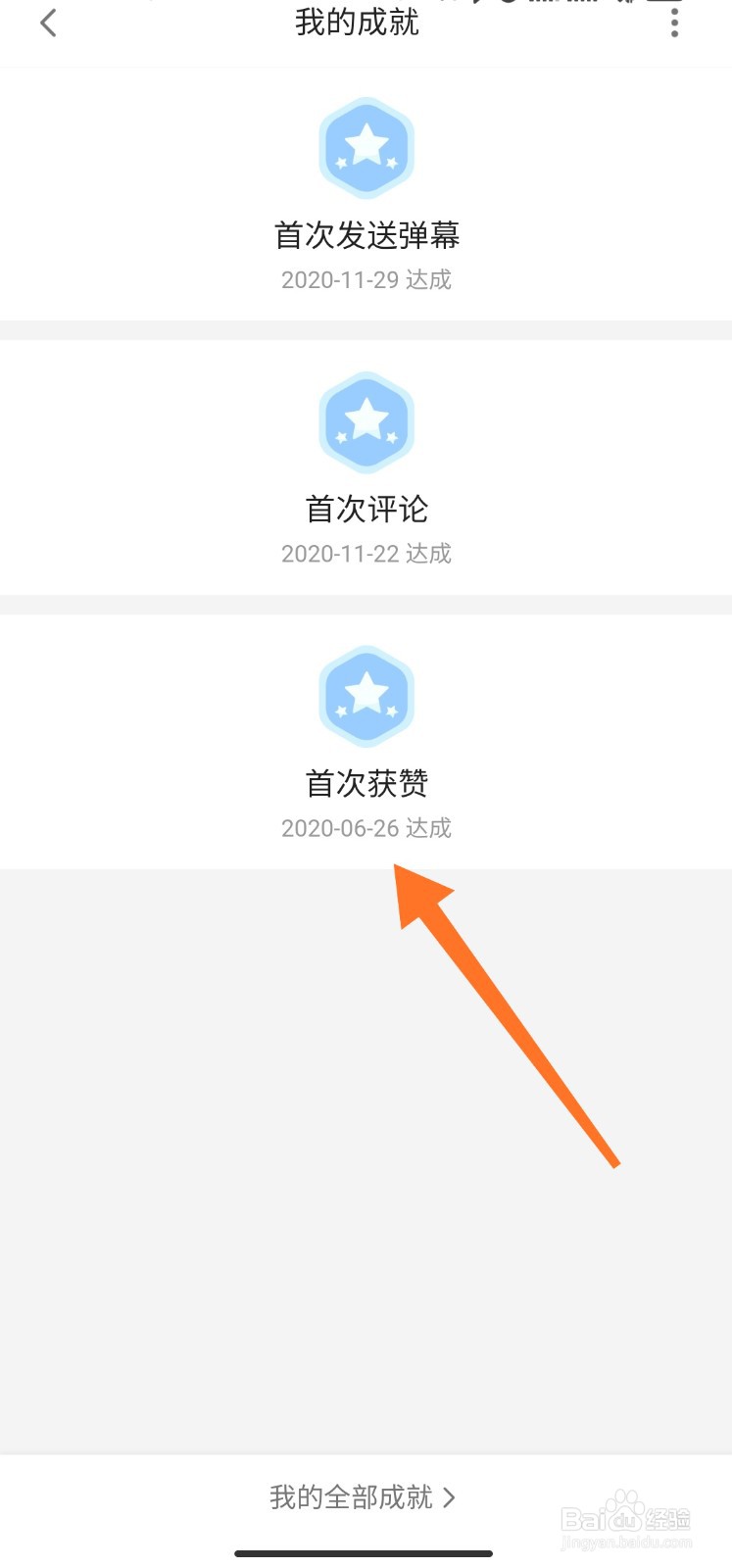Tap the 2020-11-22 达成 date text
The image size is (732, 1568).
point(366,554)
